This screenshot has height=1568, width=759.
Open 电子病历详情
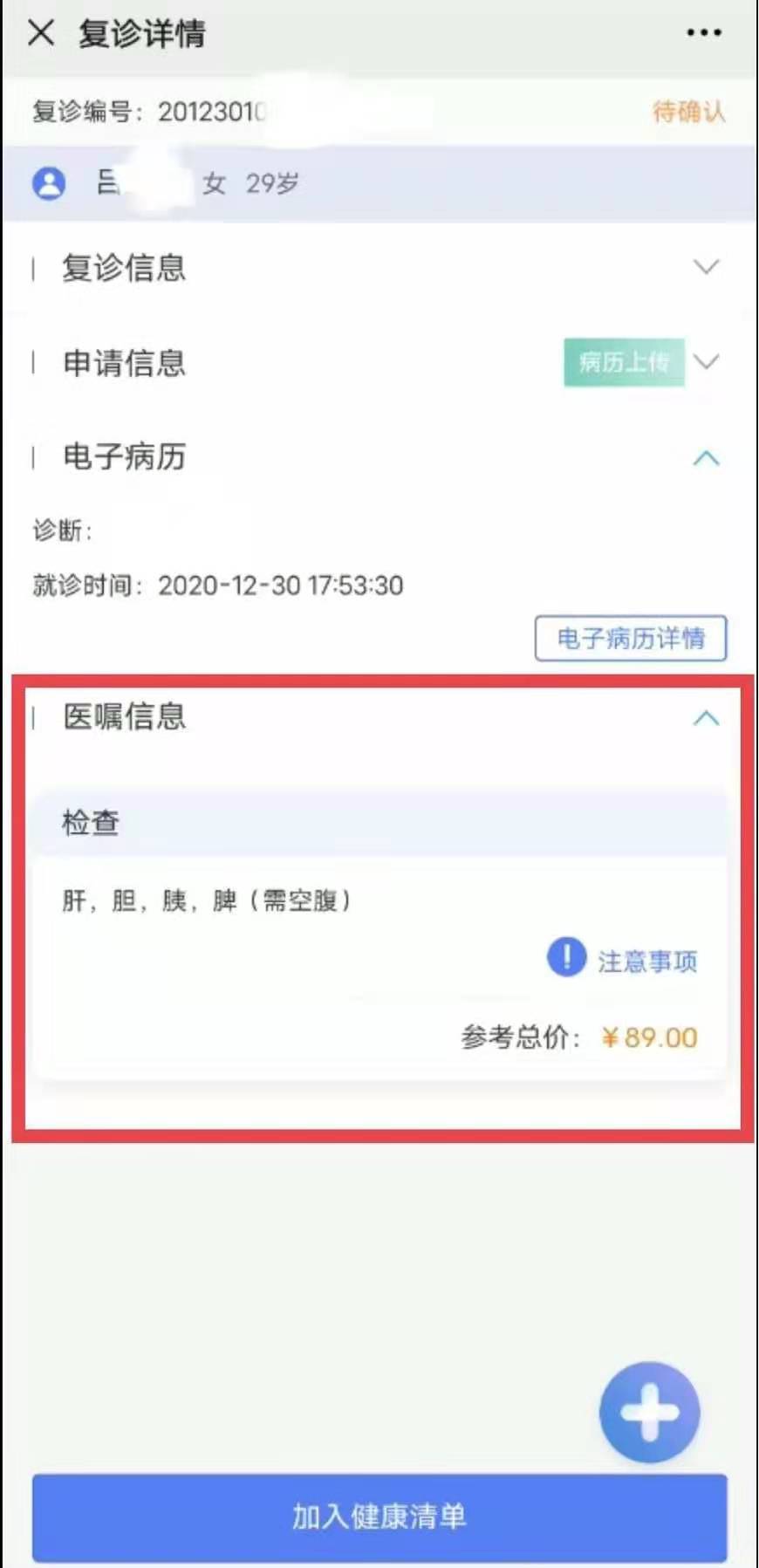pyautogui.click(x=631, y=638)
